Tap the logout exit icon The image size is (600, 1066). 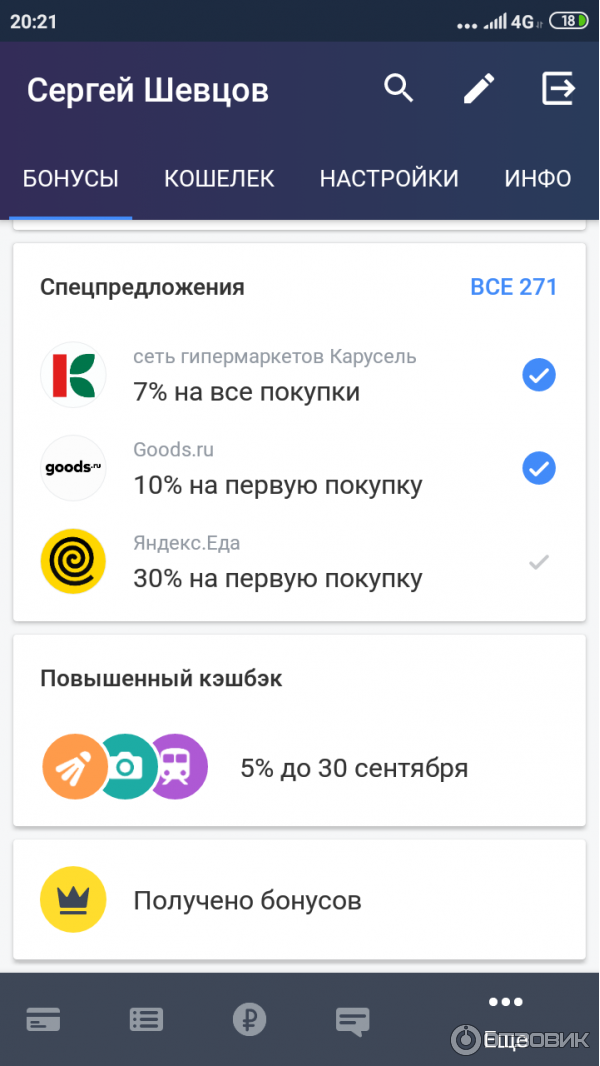558,89
